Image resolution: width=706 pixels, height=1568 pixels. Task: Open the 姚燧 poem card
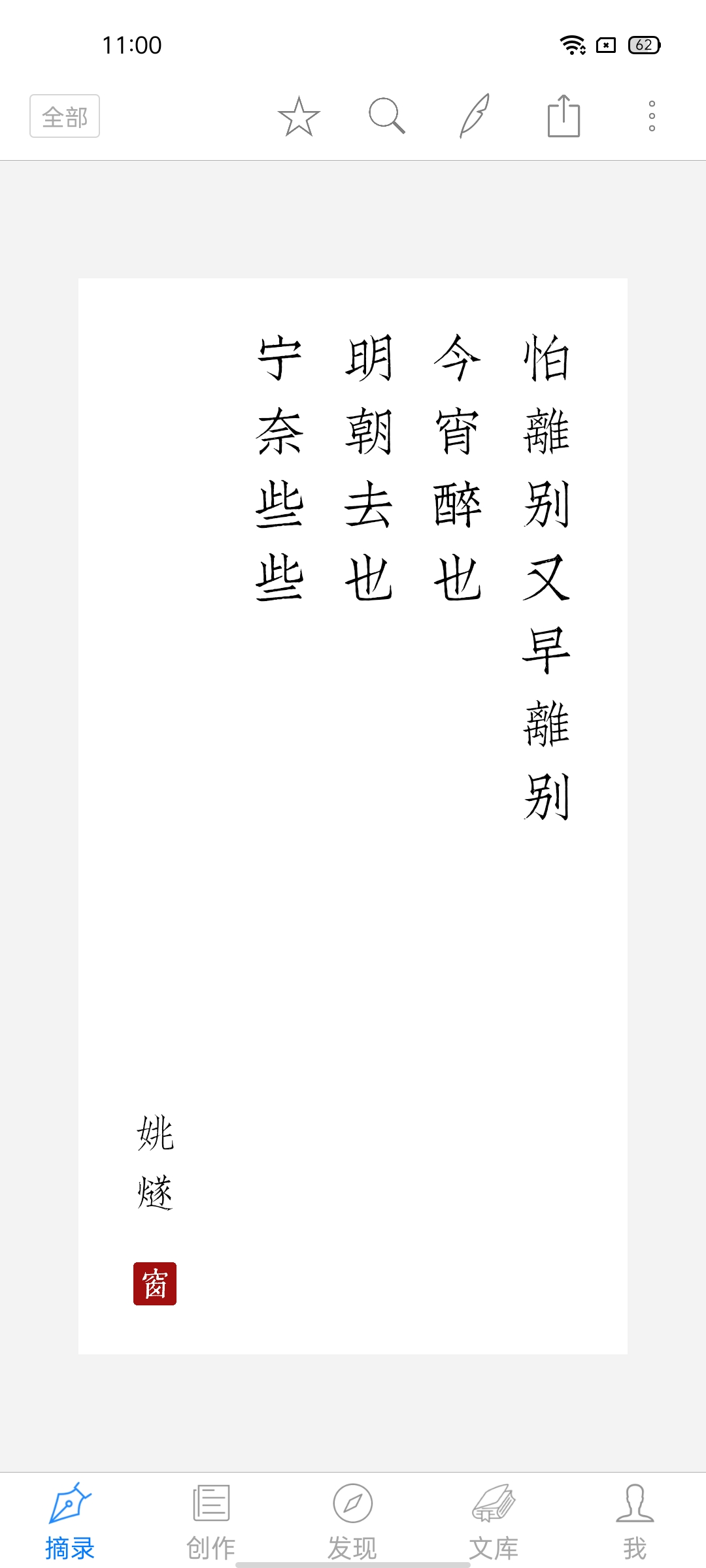[x=353, y=817]
